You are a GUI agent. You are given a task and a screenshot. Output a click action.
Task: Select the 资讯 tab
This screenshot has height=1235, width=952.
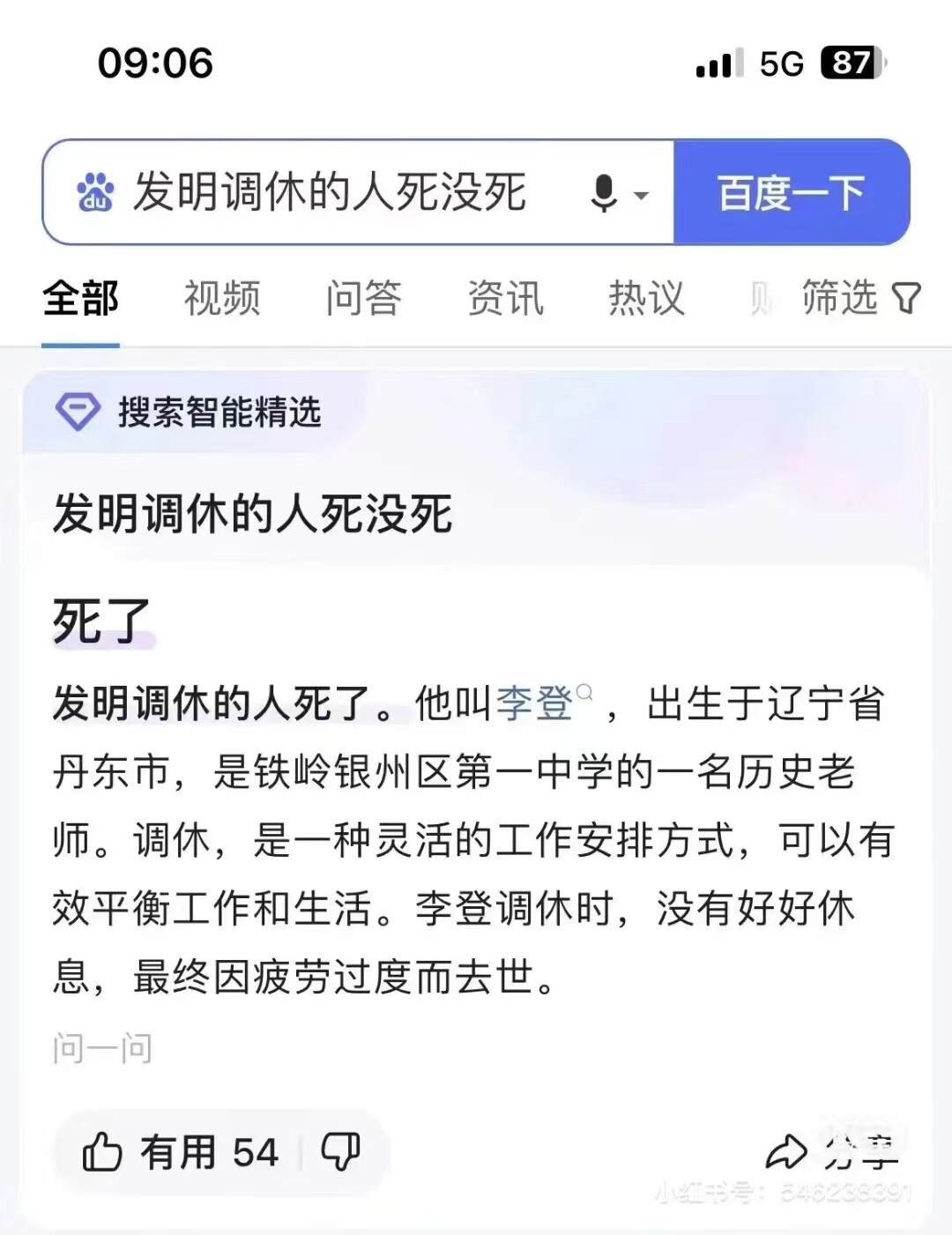click(x=505, y=298)
